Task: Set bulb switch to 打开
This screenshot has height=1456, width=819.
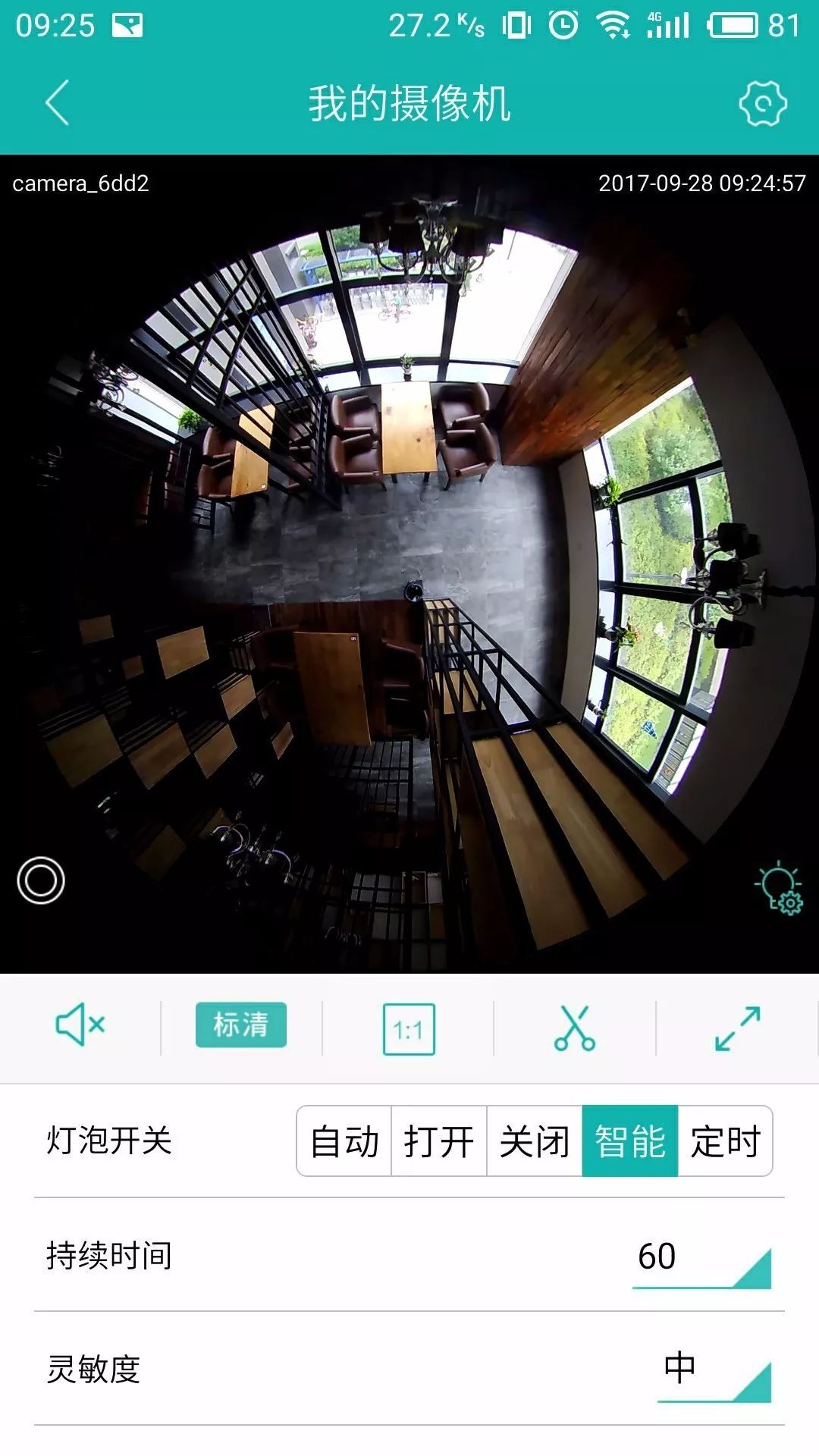Action: point(439,1141)
